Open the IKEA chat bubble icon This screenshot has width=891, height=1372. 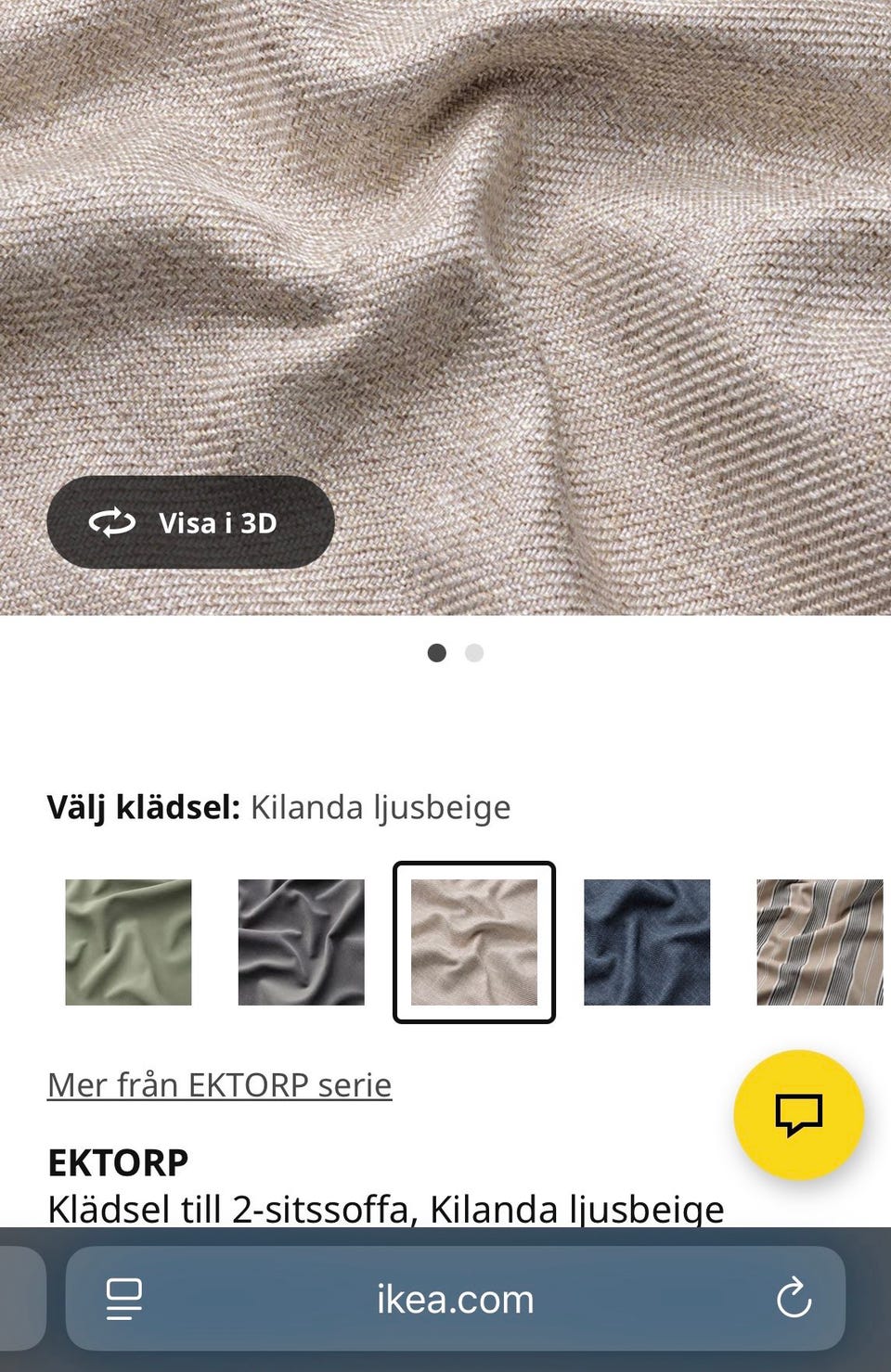[801, 1112]
